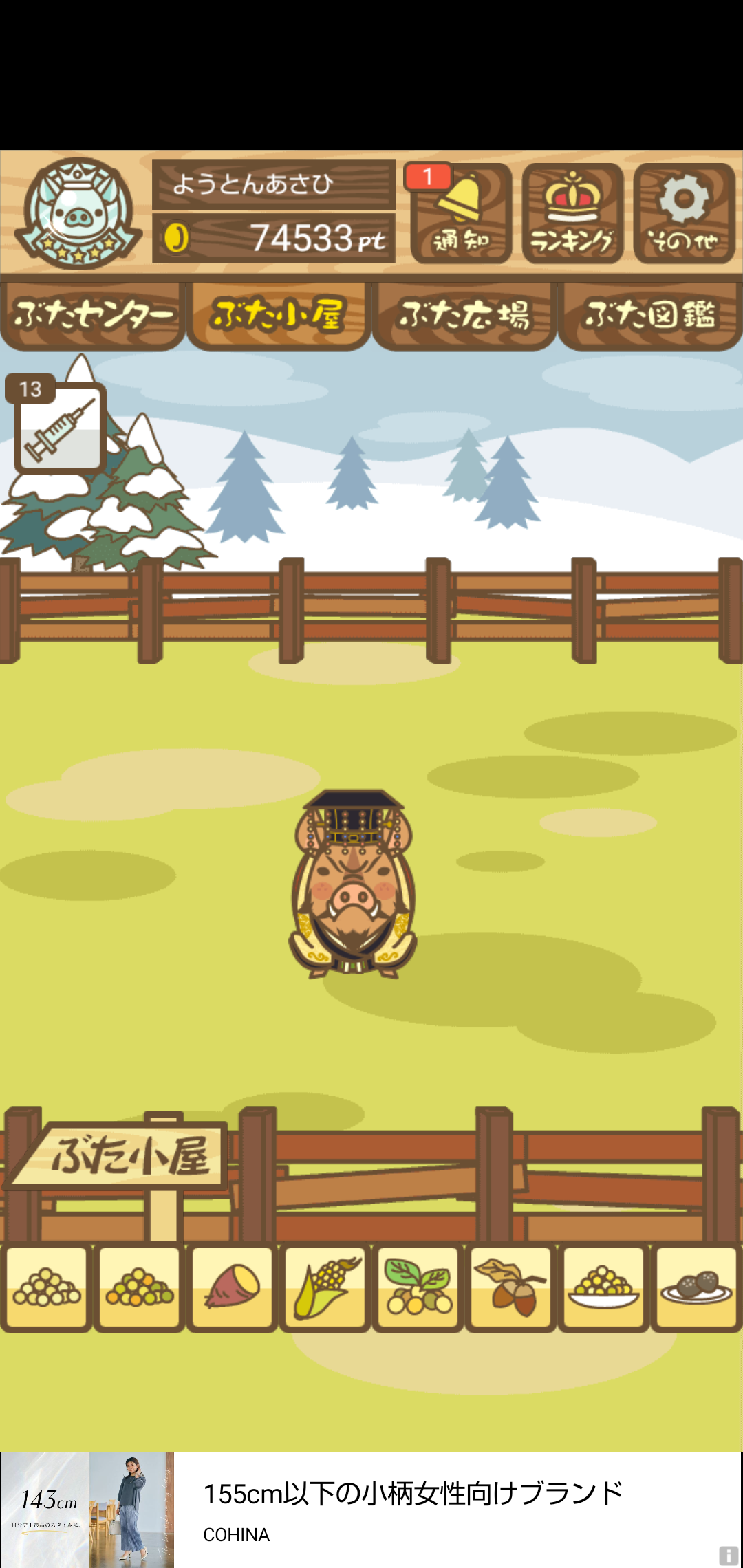Open the ランキング ranking button
743x1568 pixels.
[x=572, y=213]
